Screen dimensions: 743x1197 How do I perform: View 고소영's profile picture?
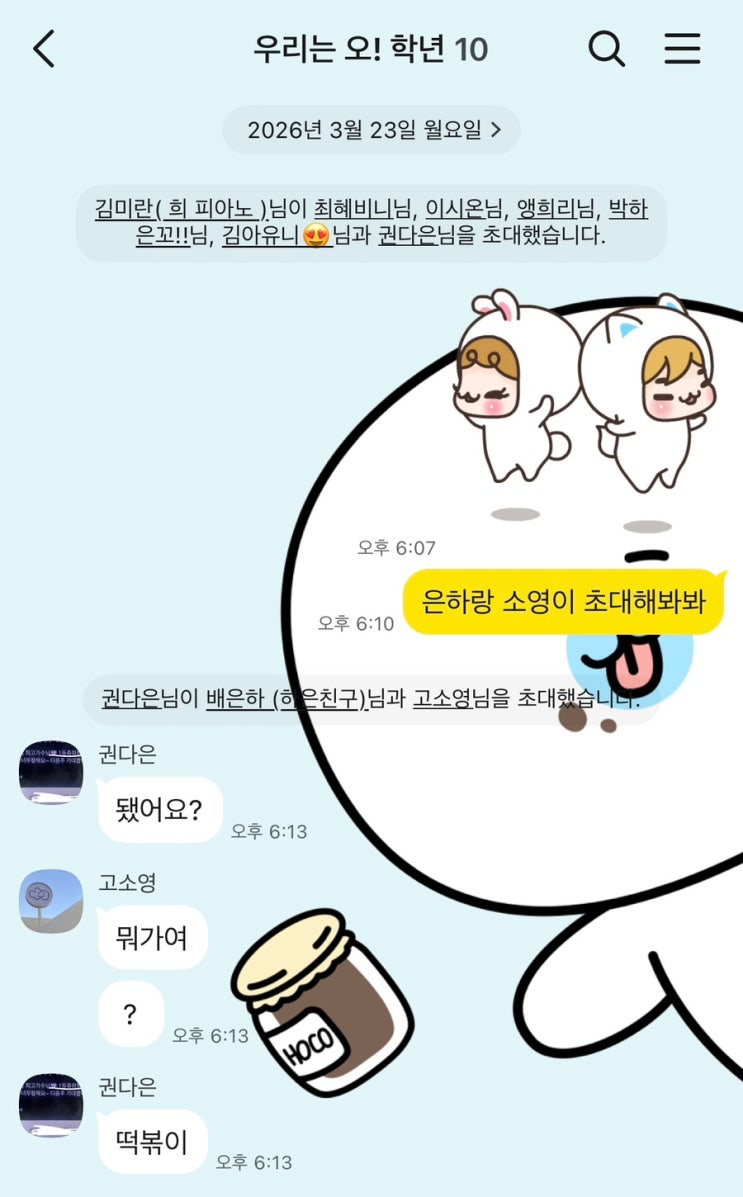coord(51,901)
